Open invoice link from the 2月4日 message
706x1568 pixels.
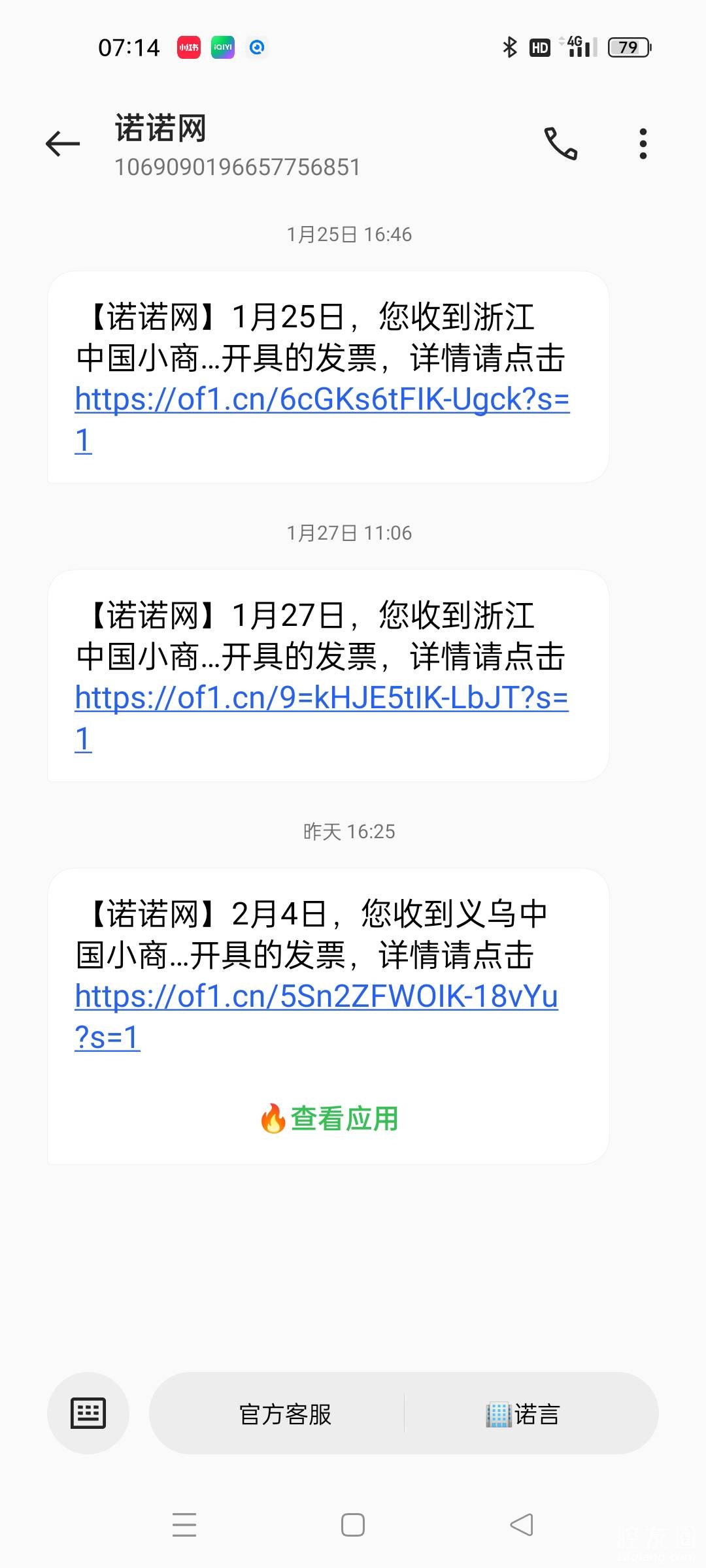[316, 997]
